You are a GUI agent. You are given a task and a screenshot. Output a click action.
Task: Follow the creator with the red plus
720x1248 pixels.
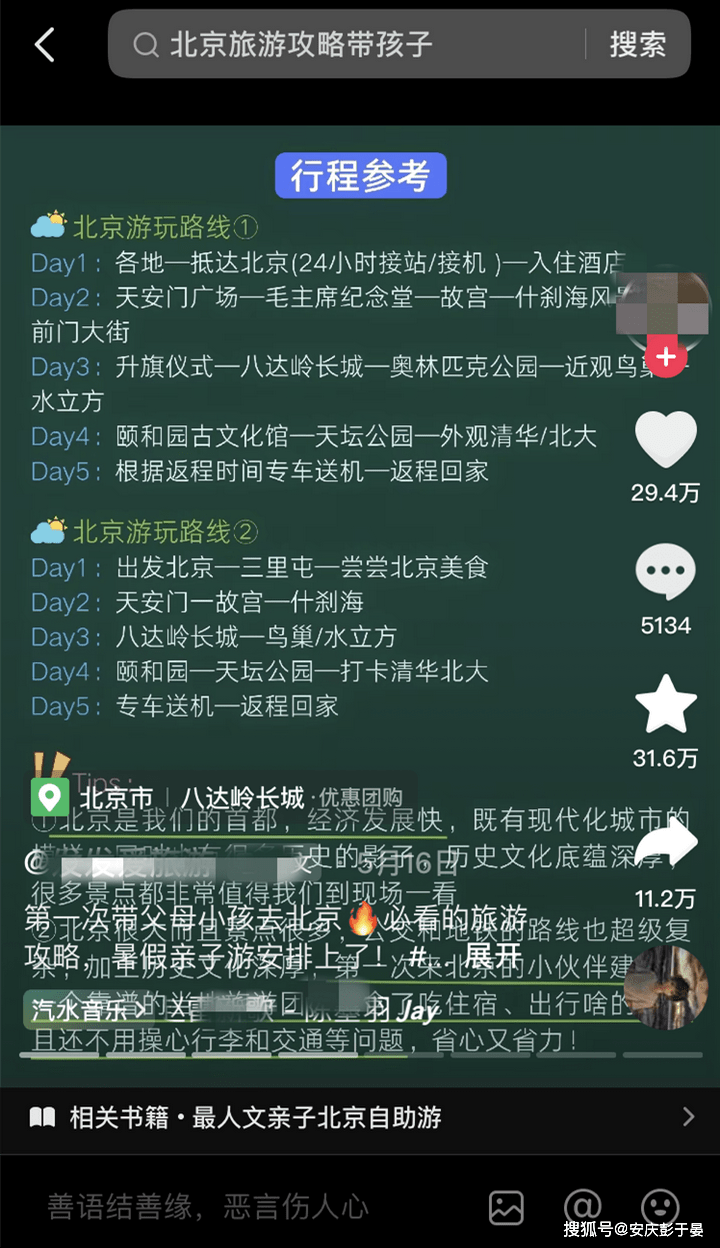pos(666,357)
